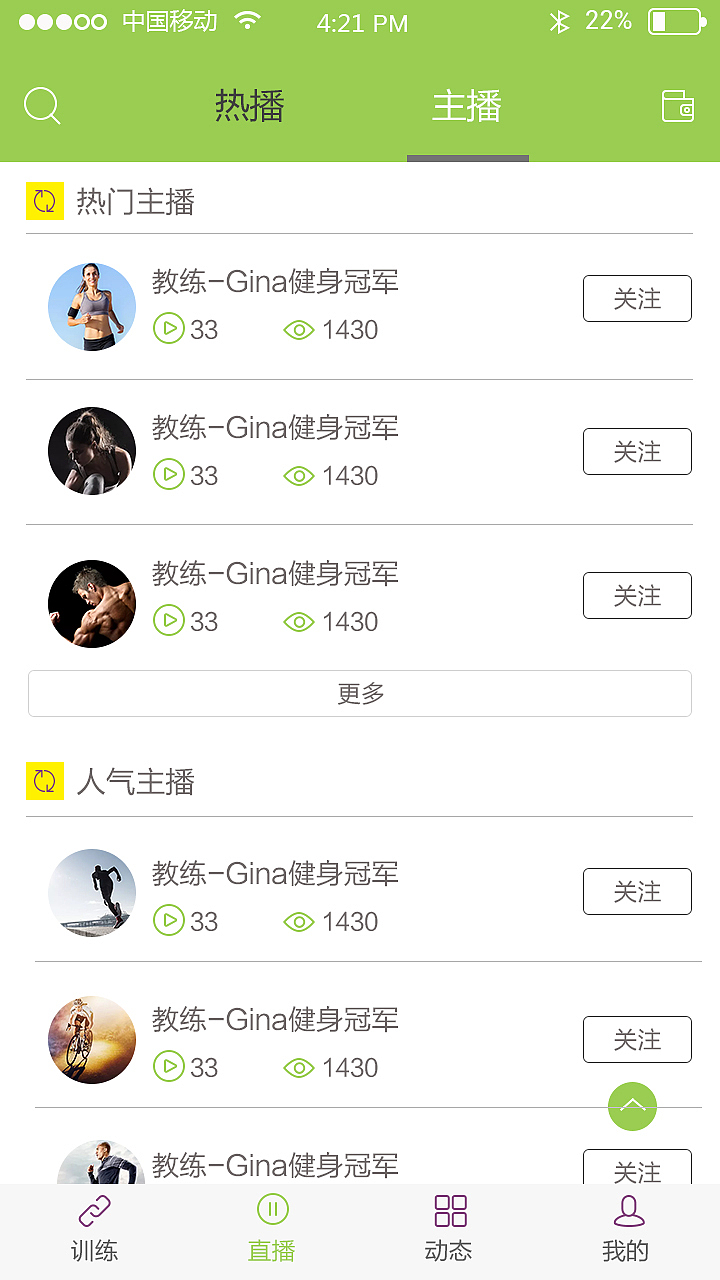Viewport: 720px width, 1280px height.
Task: Open the 动态 grid icon in bottom bar
Action: click(450, 1210)
